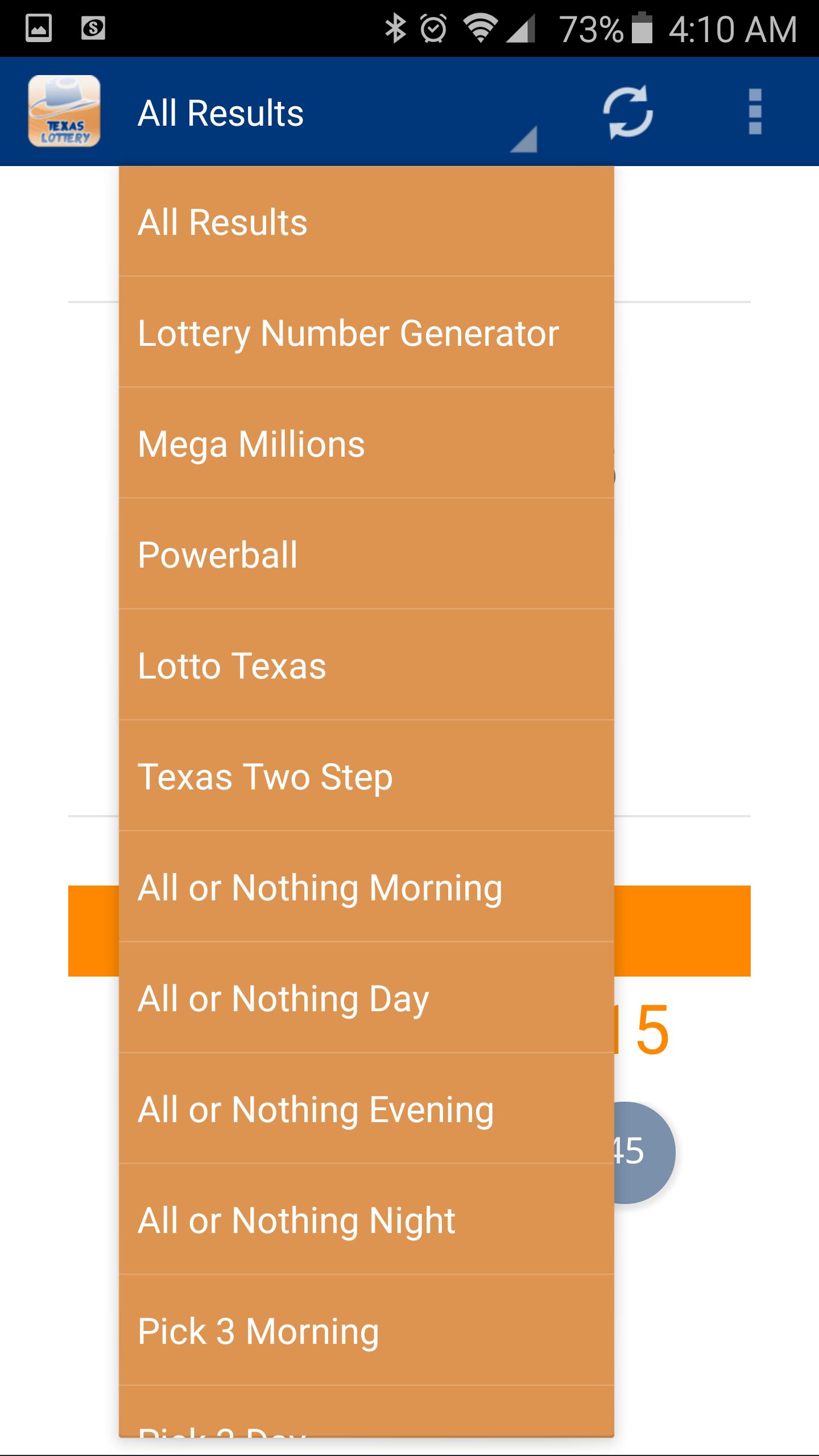View Lotto Texas results
The height and width of the screenshot is (1456, 819).
tap(366, 665)
